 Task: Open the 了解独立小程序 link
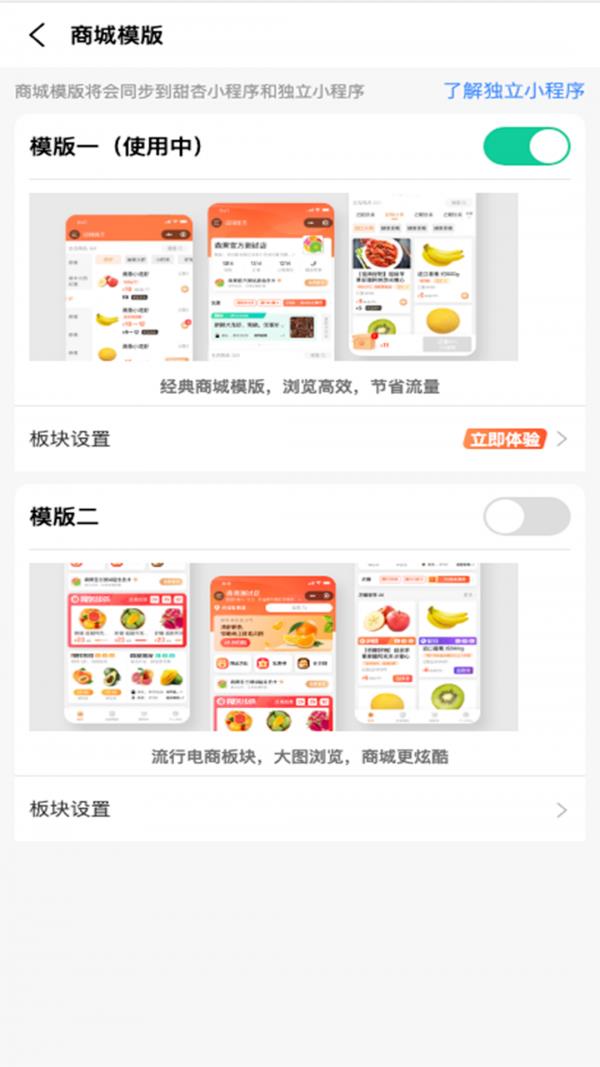click(x=513, y=91)
